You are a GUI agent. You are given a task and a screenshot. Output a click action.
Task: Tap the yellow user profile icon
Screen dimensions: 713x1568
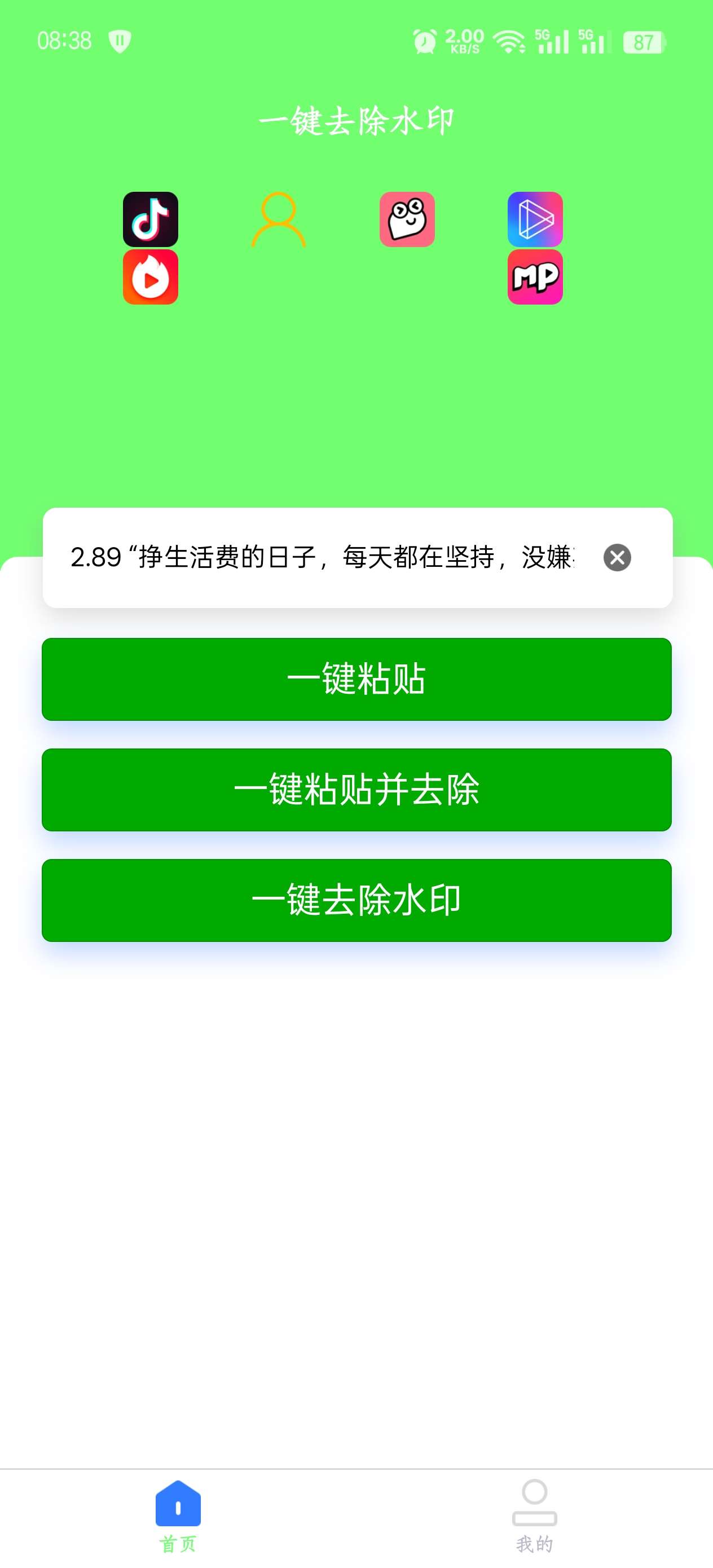point(278,219)
